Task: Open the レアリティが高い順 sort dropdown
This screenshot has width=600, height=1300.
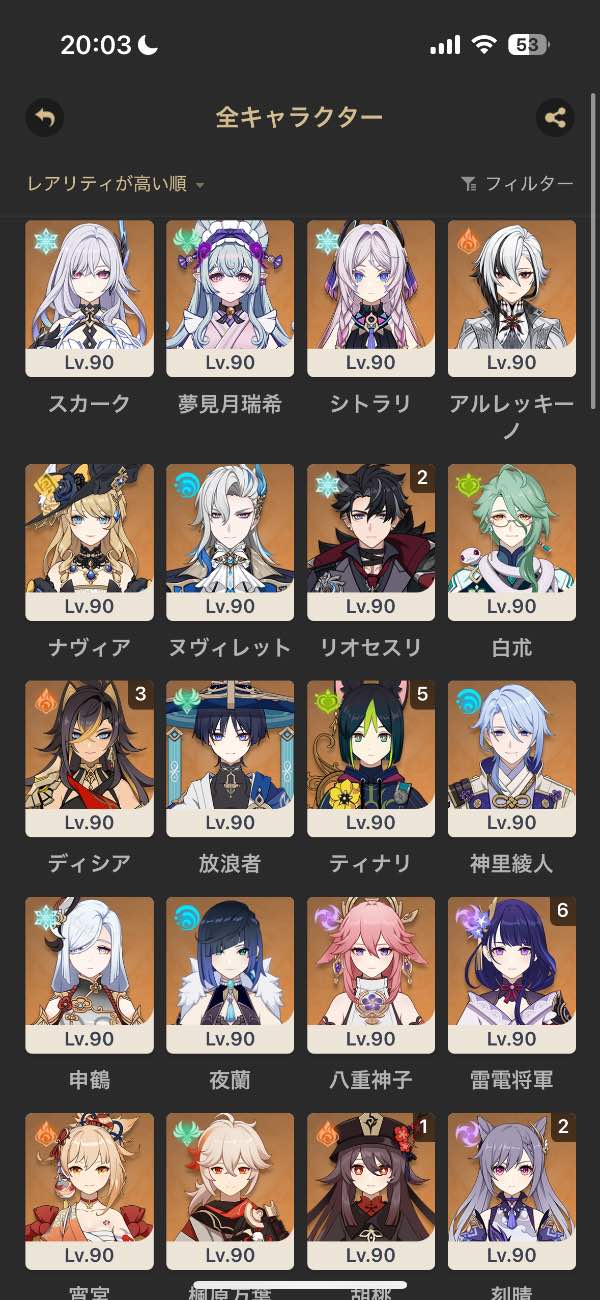Action: click(115, 184)
